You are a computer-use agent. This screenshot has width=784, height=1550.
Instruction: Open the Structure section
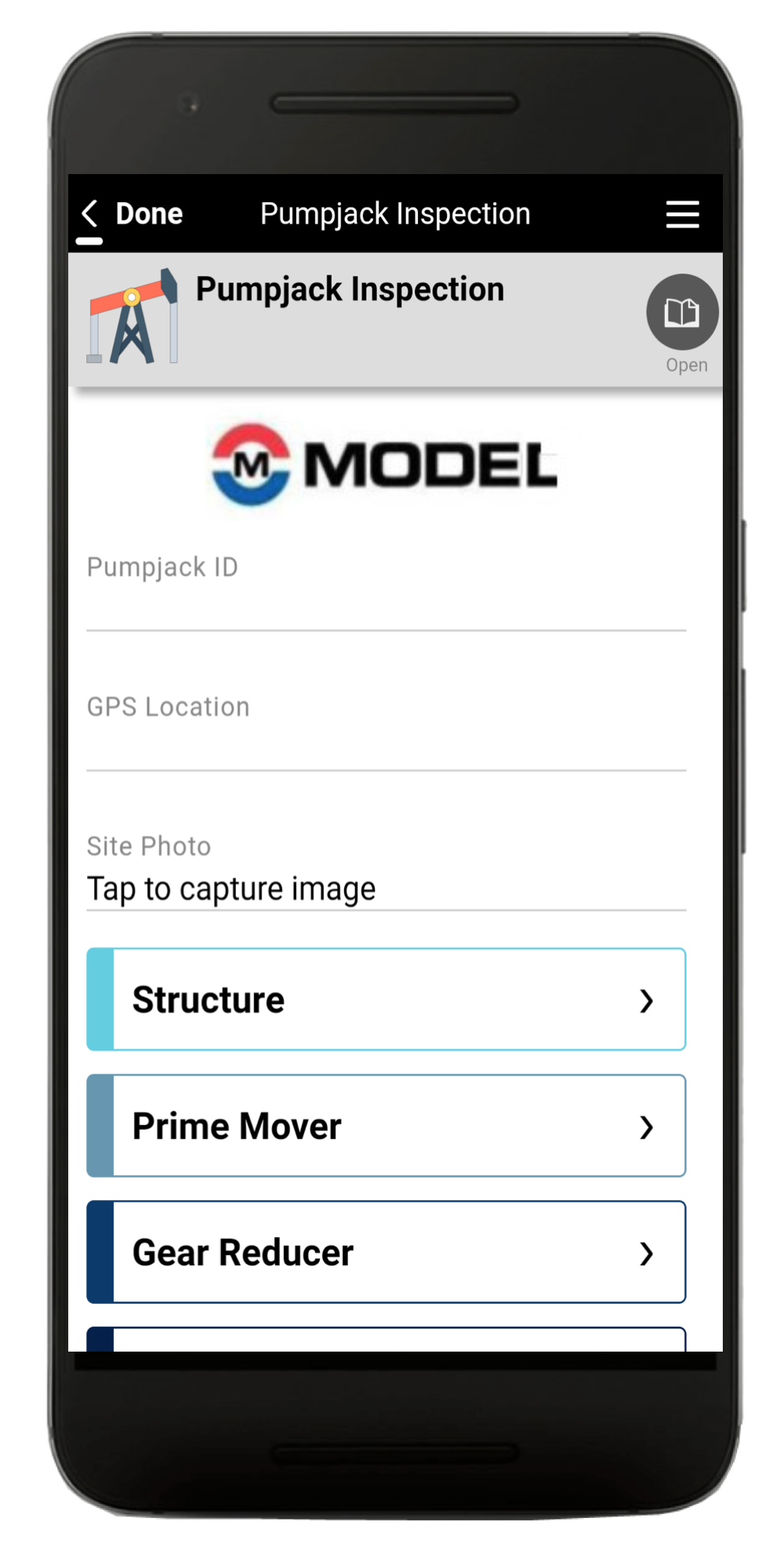click(386, 1000)
